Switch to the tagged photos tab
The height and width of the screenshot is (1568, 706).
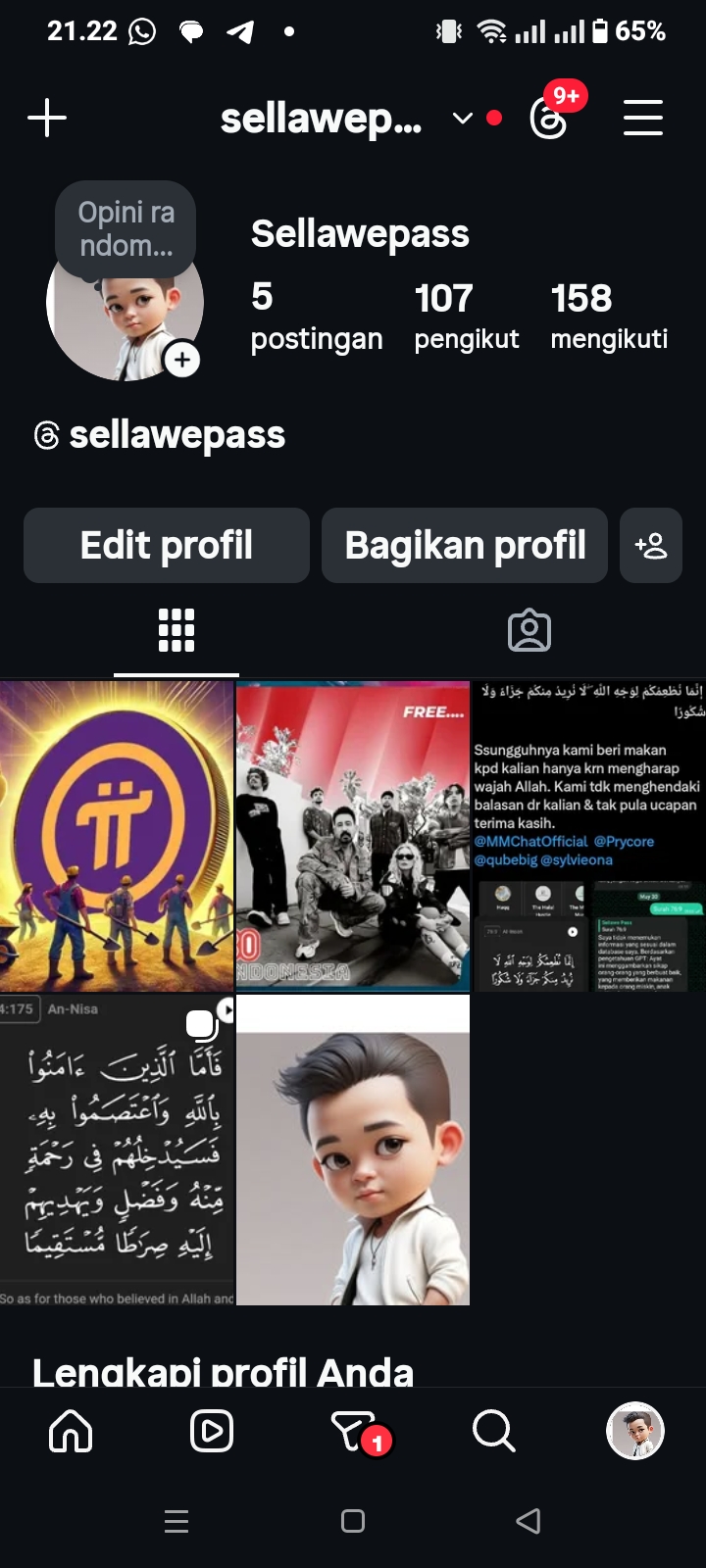click(529, 631)
